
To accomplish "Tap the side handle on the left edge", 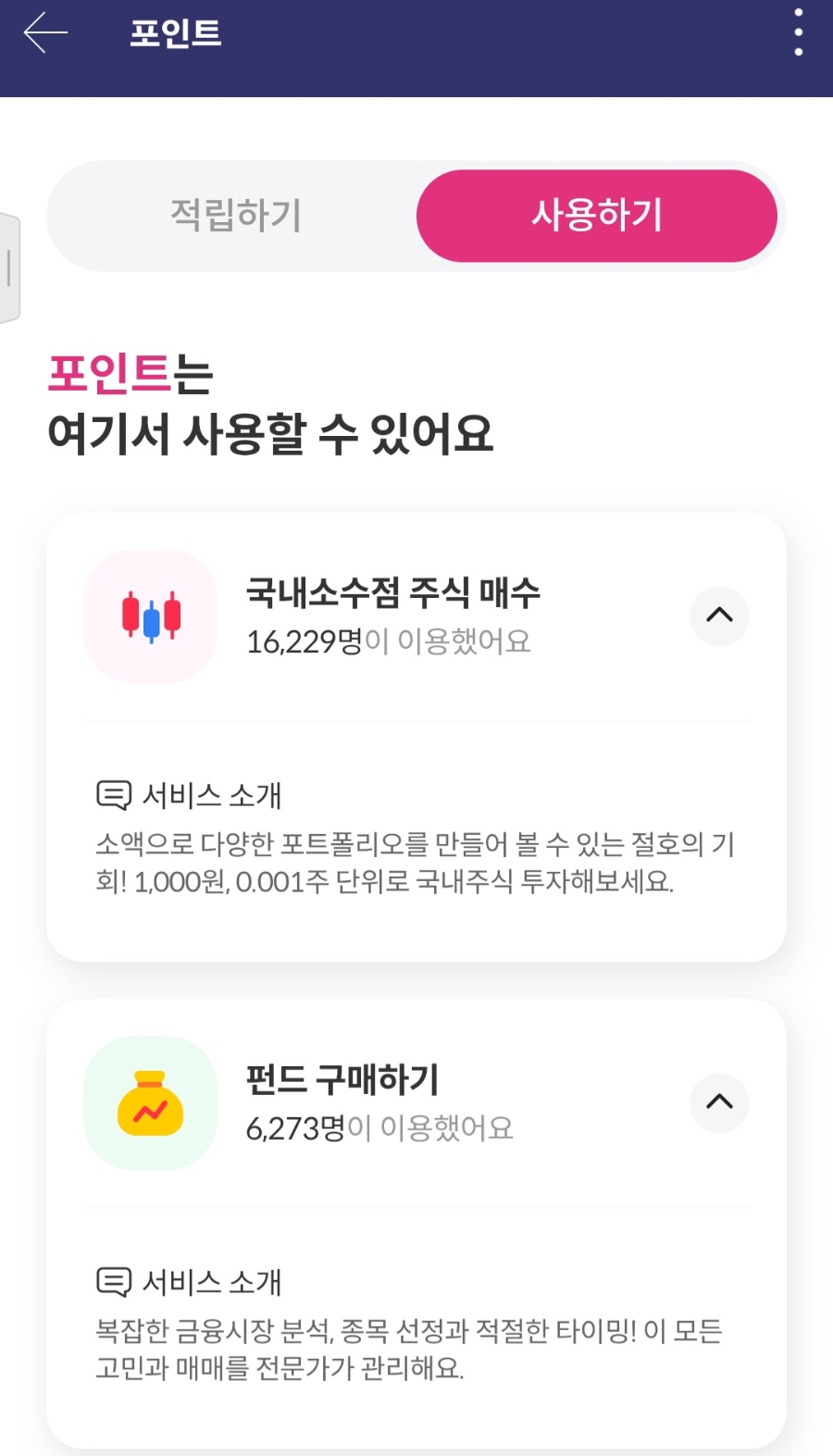I will 9,268.
